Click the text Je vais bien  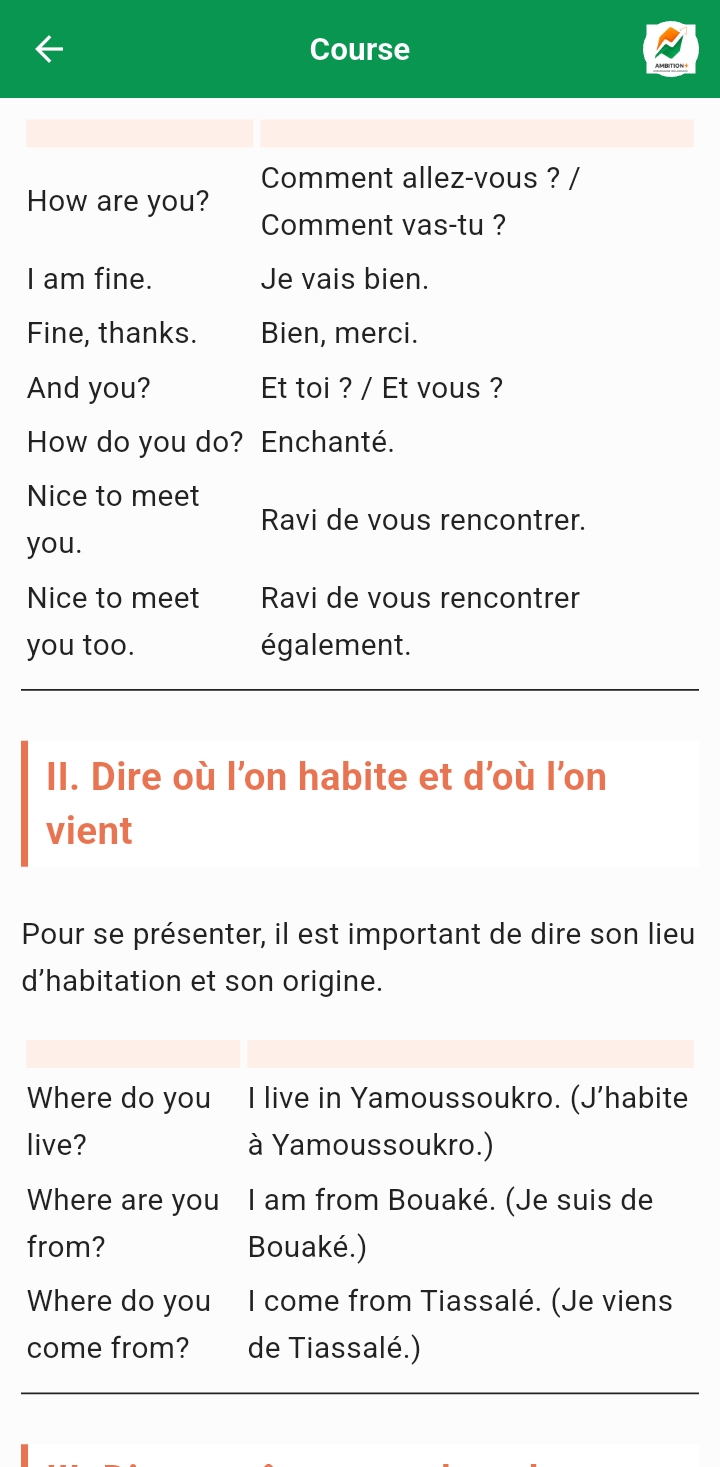click(344, 278)
